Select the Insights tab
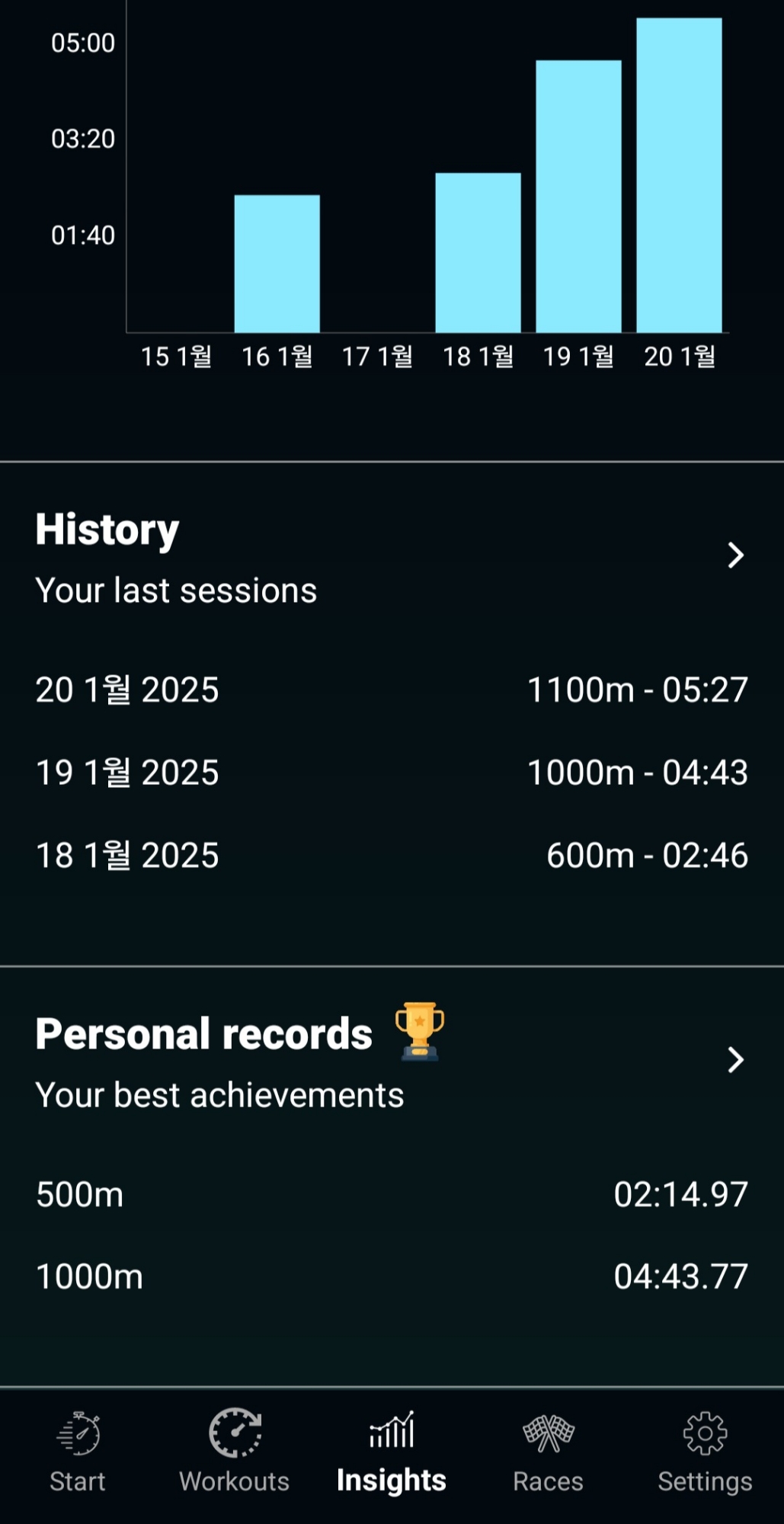Screen dimensions: 784x1524 point(392,1452)
